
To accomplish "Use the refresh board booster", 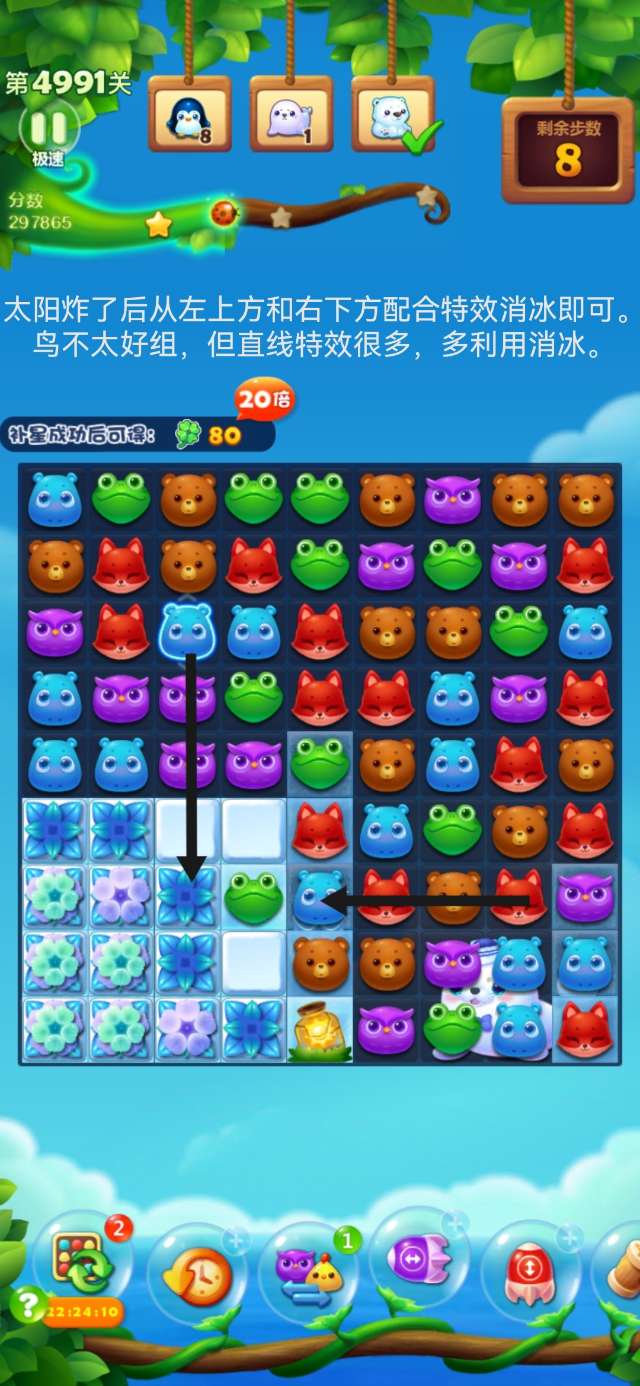I will 81,1263.
